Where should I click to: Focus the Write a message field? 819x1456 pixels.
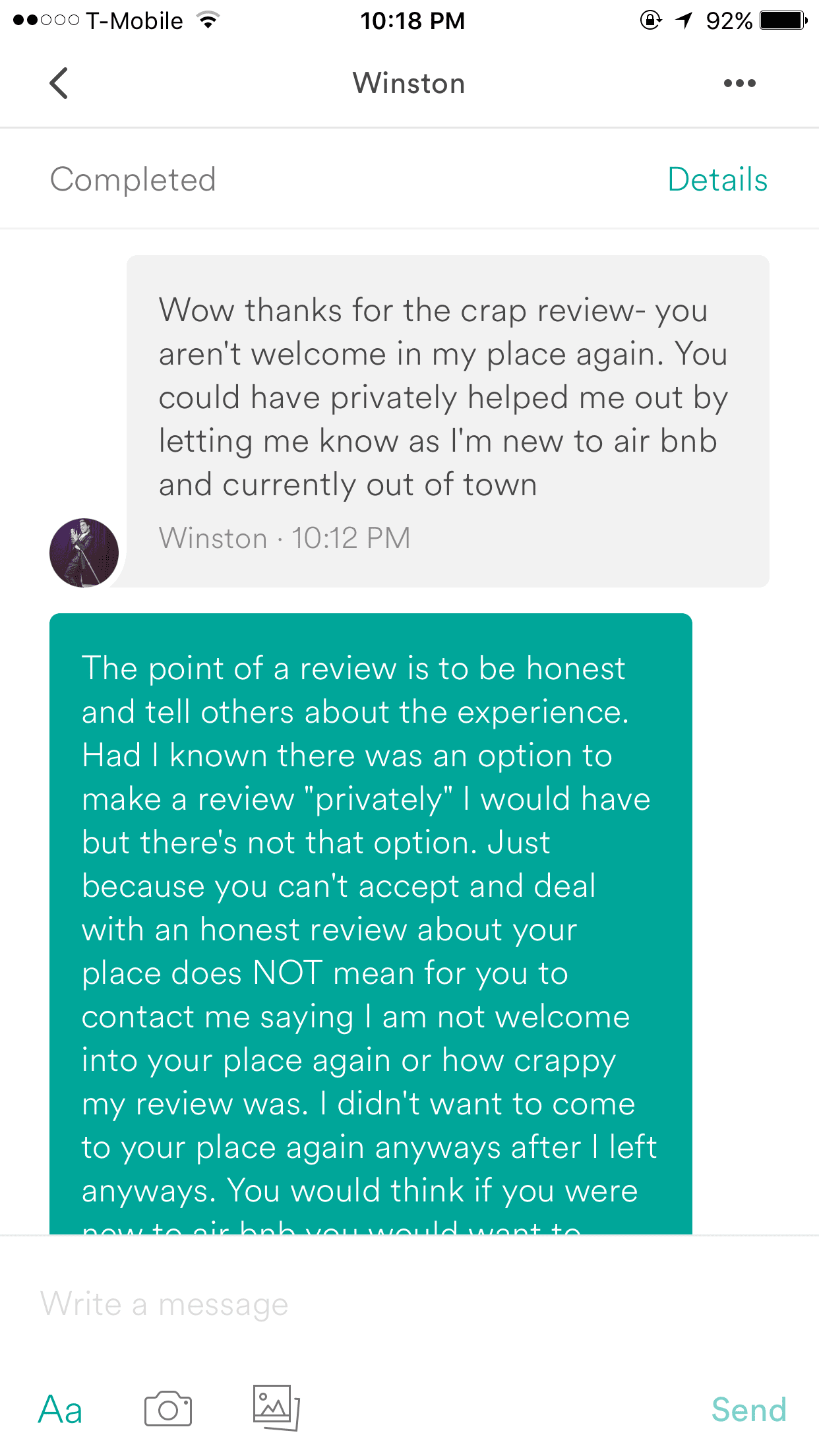pos(409,1304)
